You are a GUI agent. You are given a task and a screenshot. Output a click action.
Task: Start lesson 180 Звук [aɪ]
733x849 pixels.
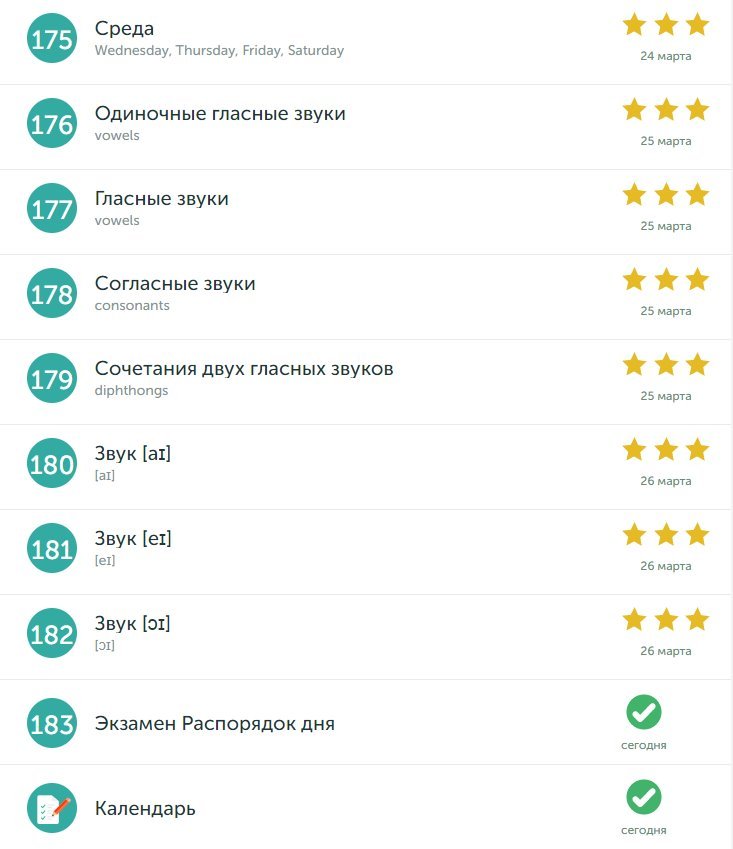click(133, 454)
